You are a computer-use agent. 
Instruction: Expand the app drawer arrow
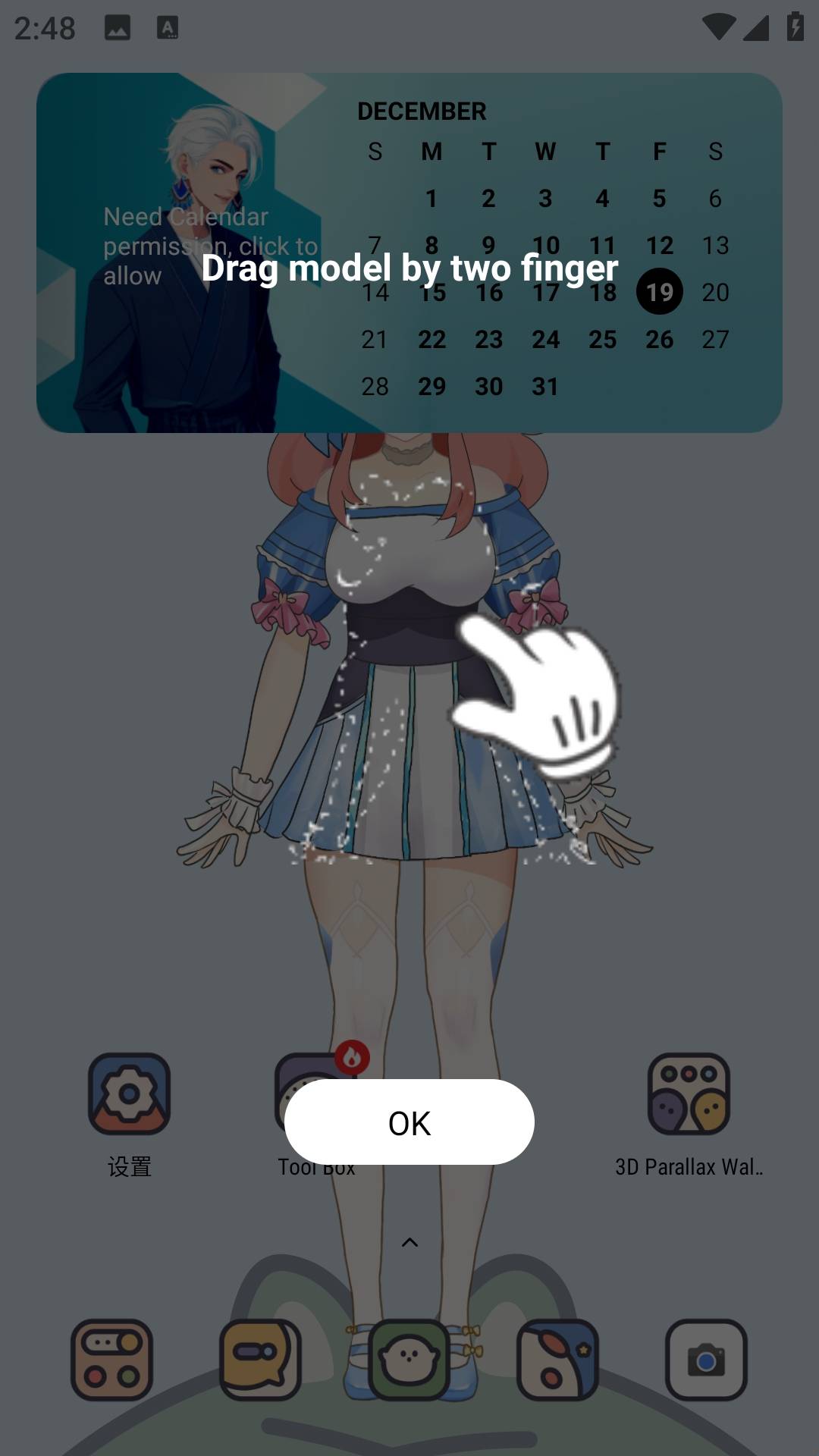click(x=409, y=1242)
